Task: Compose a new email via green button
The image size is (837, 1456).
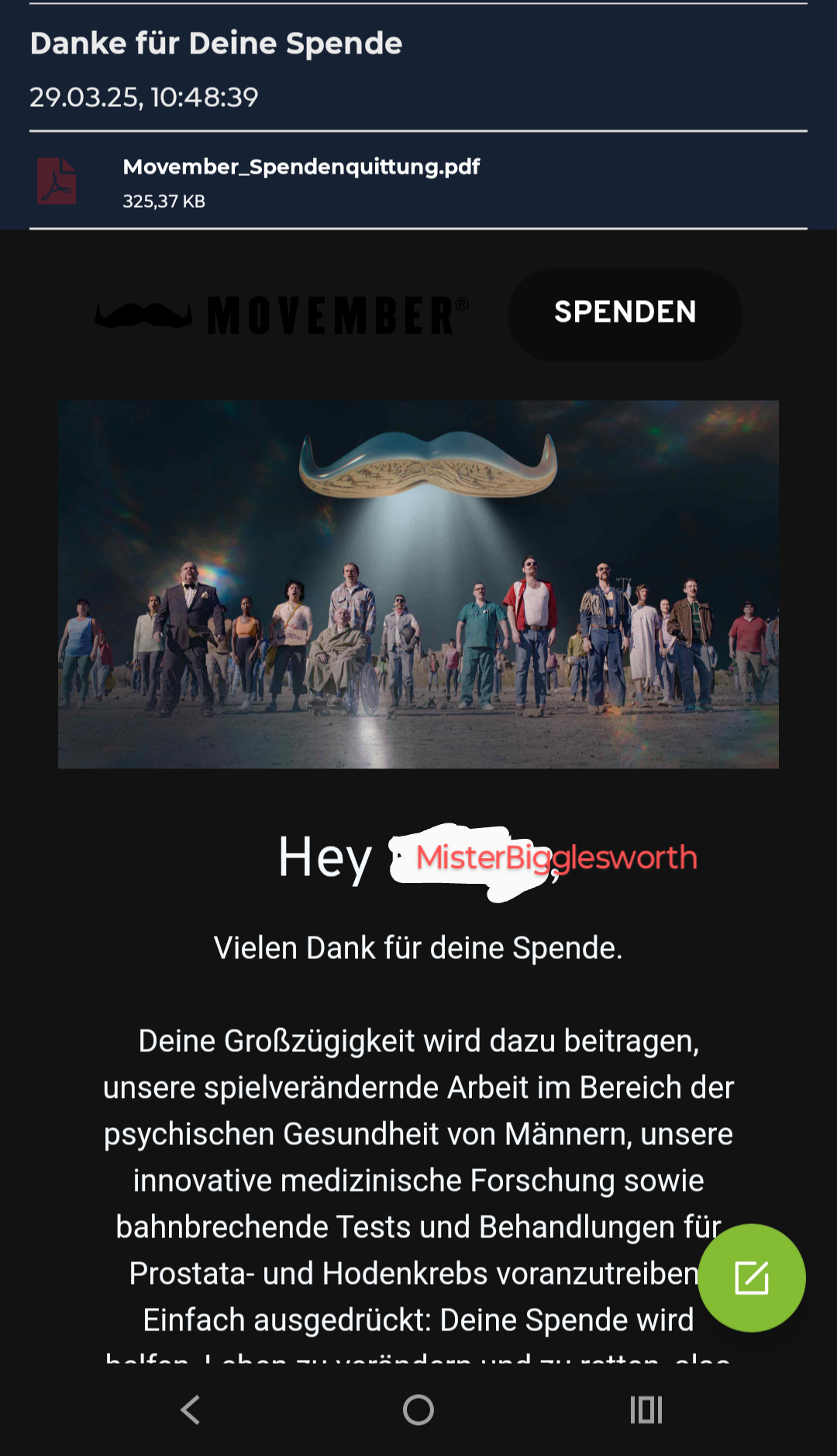Action: (x=751, y=1278)
